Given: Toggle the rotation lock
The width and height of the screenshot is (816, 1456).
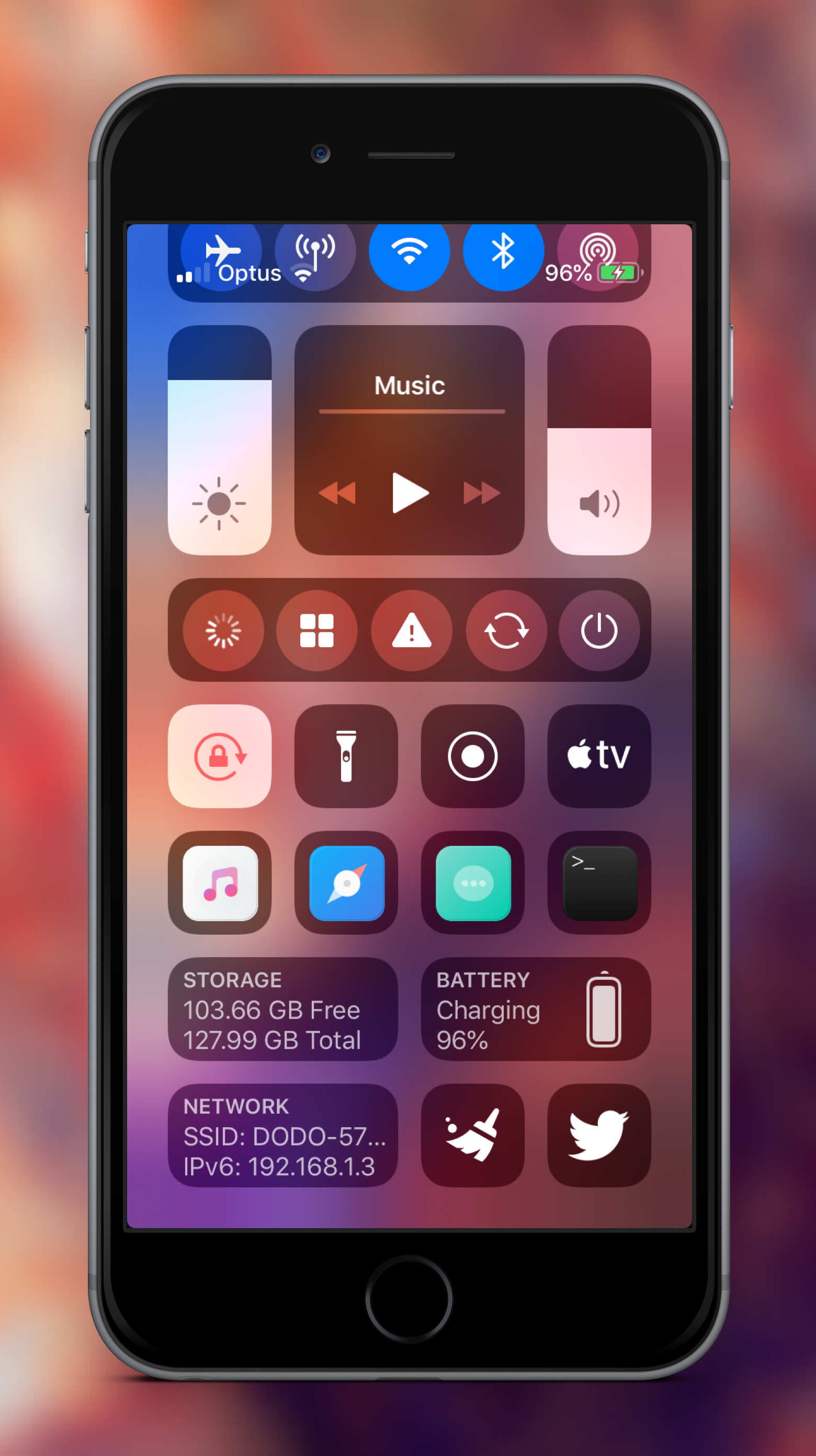Looking at the screenshot, I should point(219,756).
